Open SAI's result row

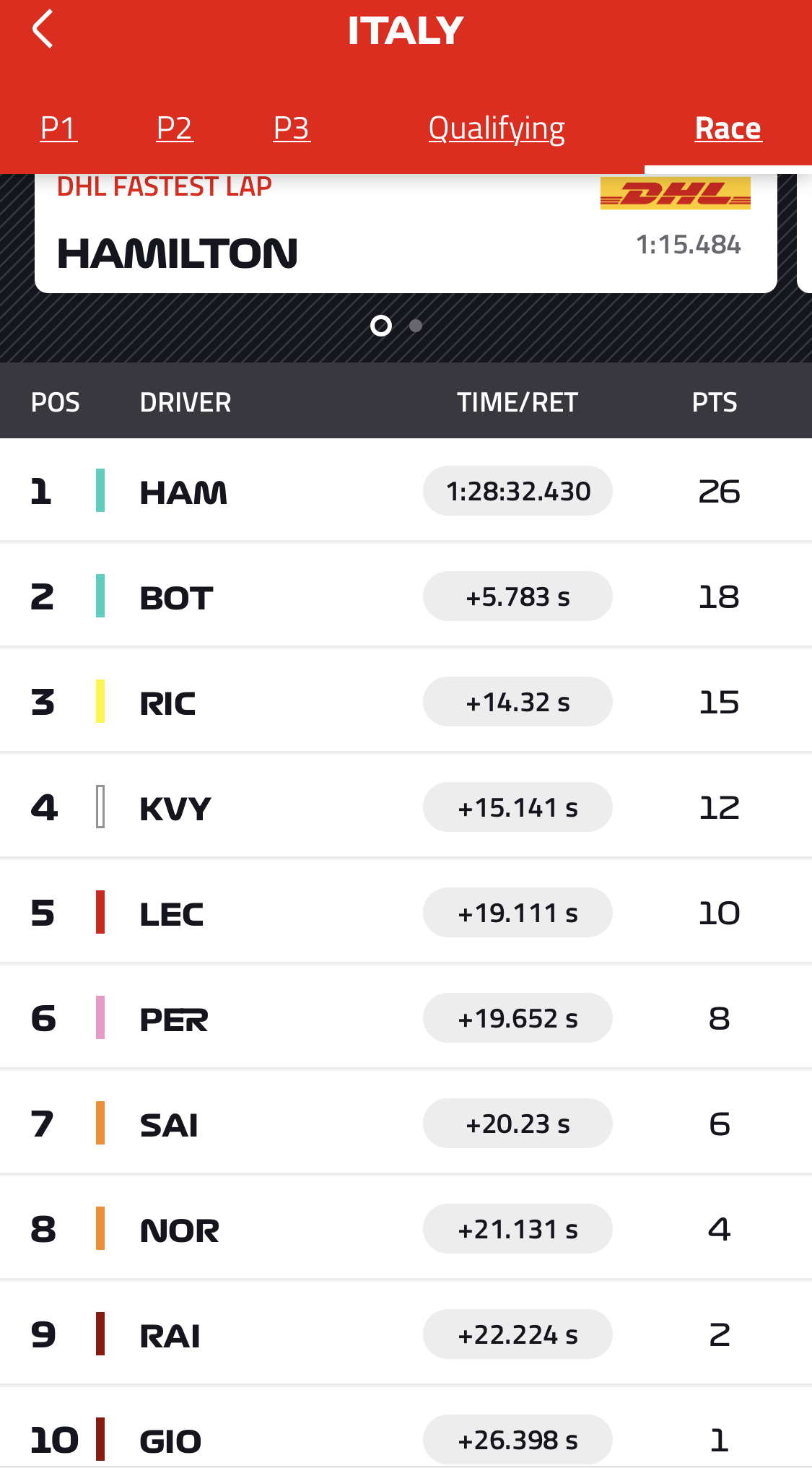pos(406,1124)
